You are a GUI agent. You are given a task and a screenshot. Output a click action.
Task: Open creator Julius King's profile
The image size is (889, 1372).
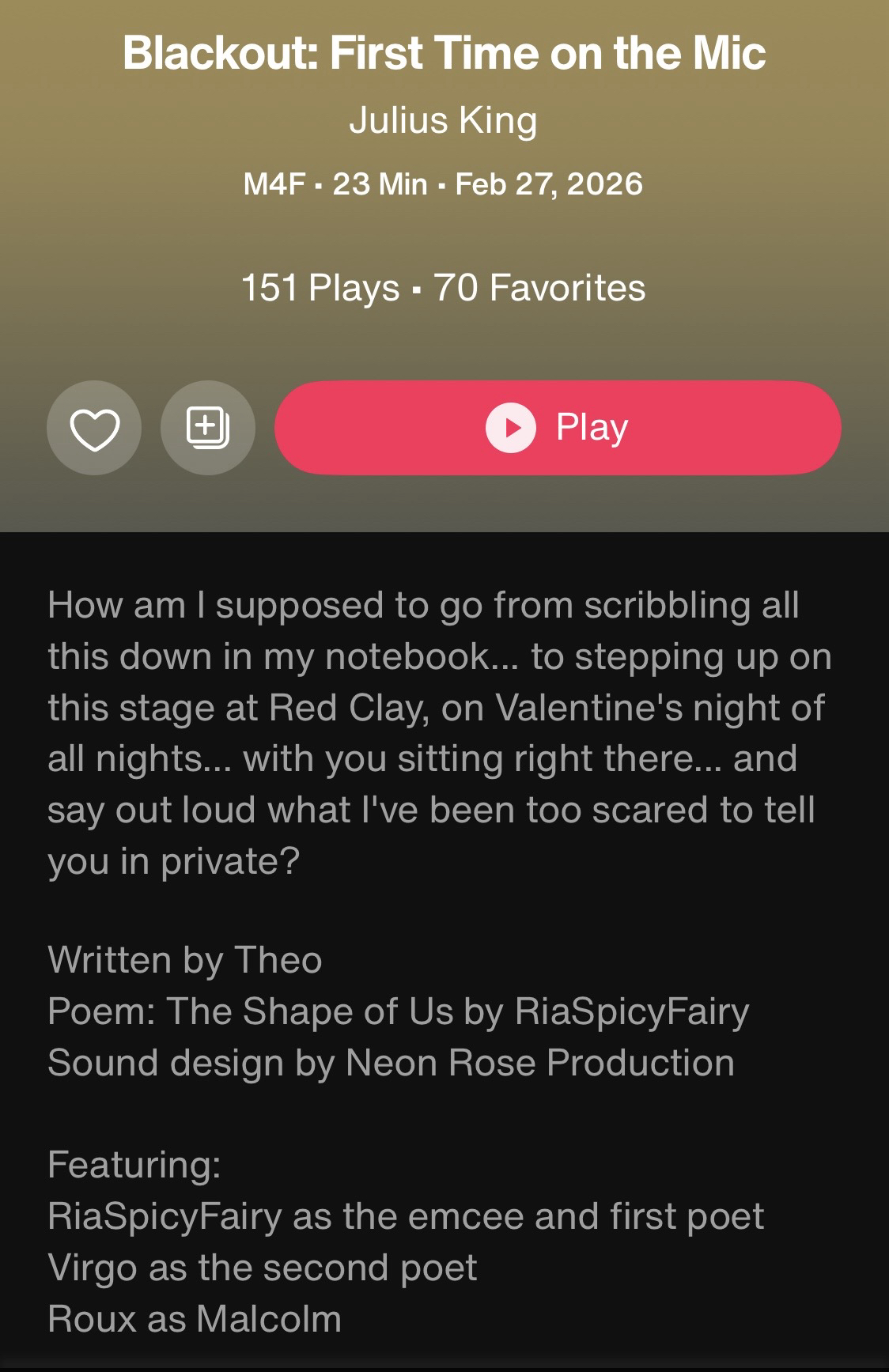[443, 120]
